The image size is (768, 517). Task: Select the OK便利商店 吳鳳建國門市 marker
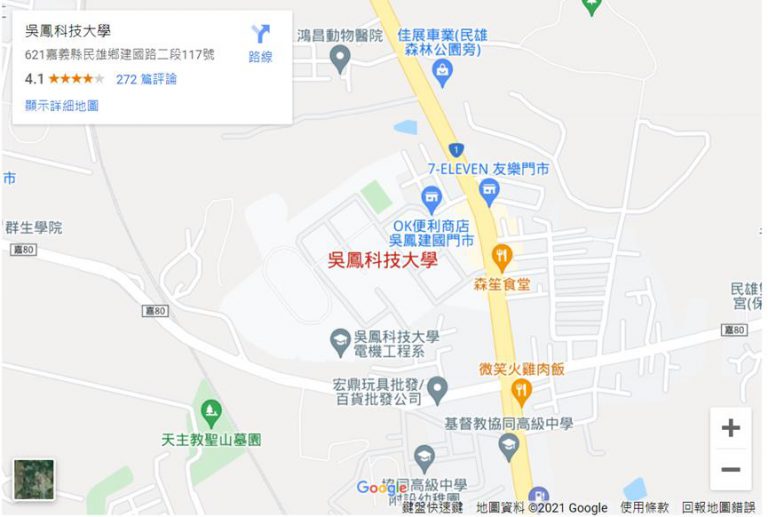(x=431, y=195)
